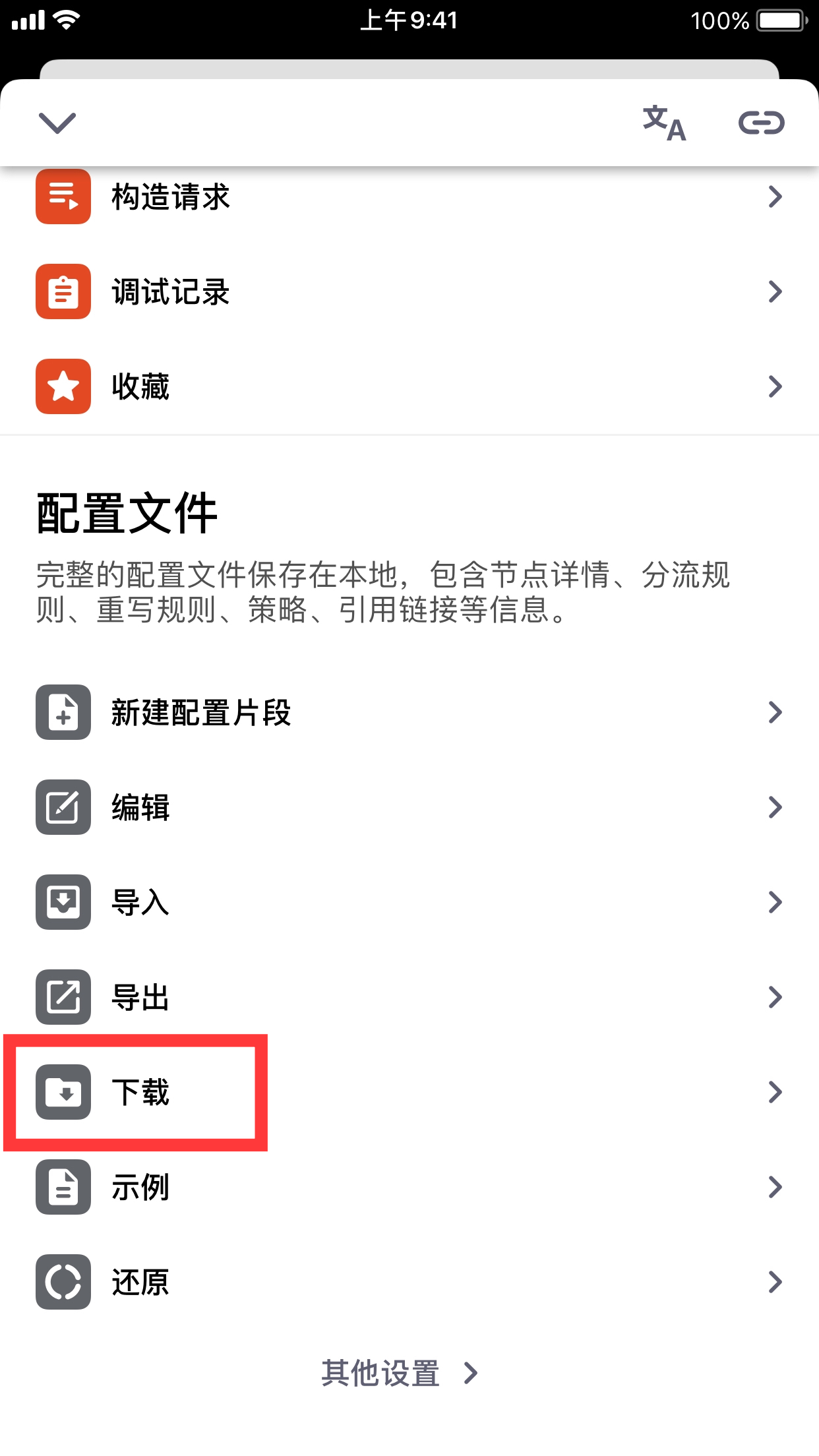Open the 还原 restore option
This screenshot has height=1456, width=819.
tap(139, 1281)
